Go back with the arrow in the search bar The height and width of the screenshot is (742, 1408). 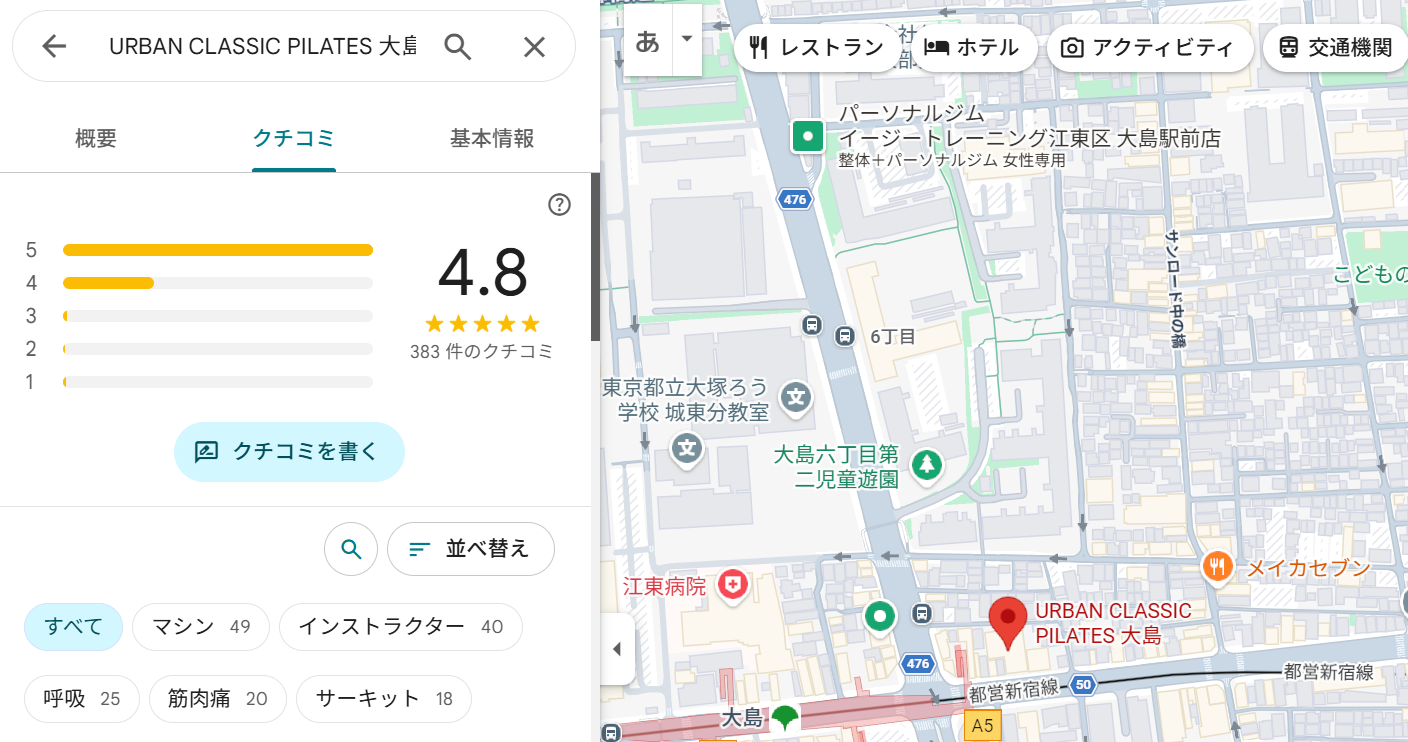pos(54,46)
